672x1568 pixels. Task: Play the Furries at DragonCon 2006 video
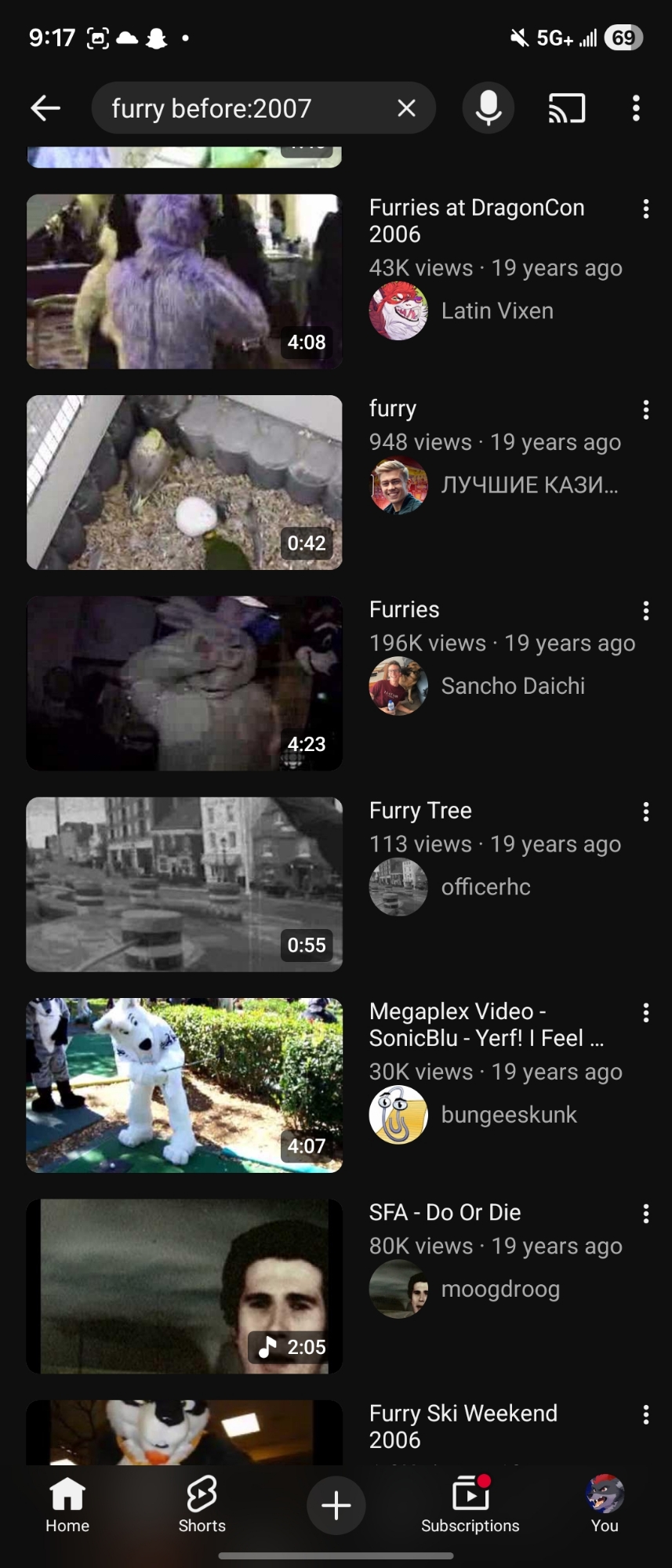184,281
